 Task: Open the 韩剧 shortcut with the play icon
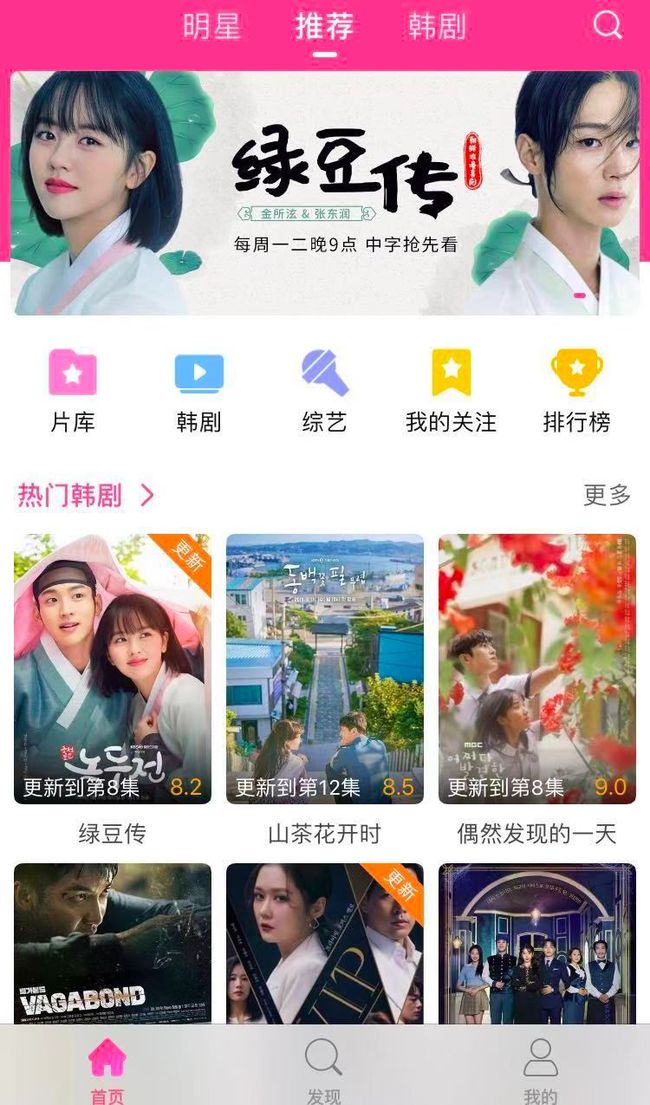coord(199,391)
